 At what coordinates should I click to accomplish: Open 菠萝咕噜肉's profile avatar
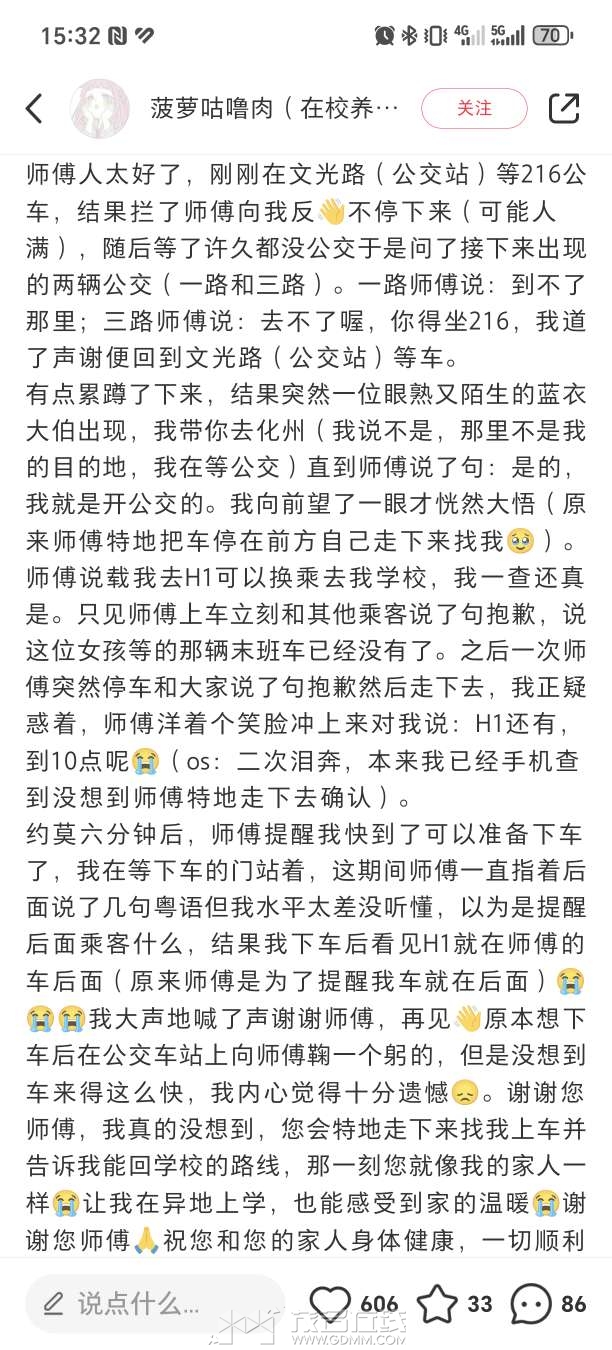point(100,108)
